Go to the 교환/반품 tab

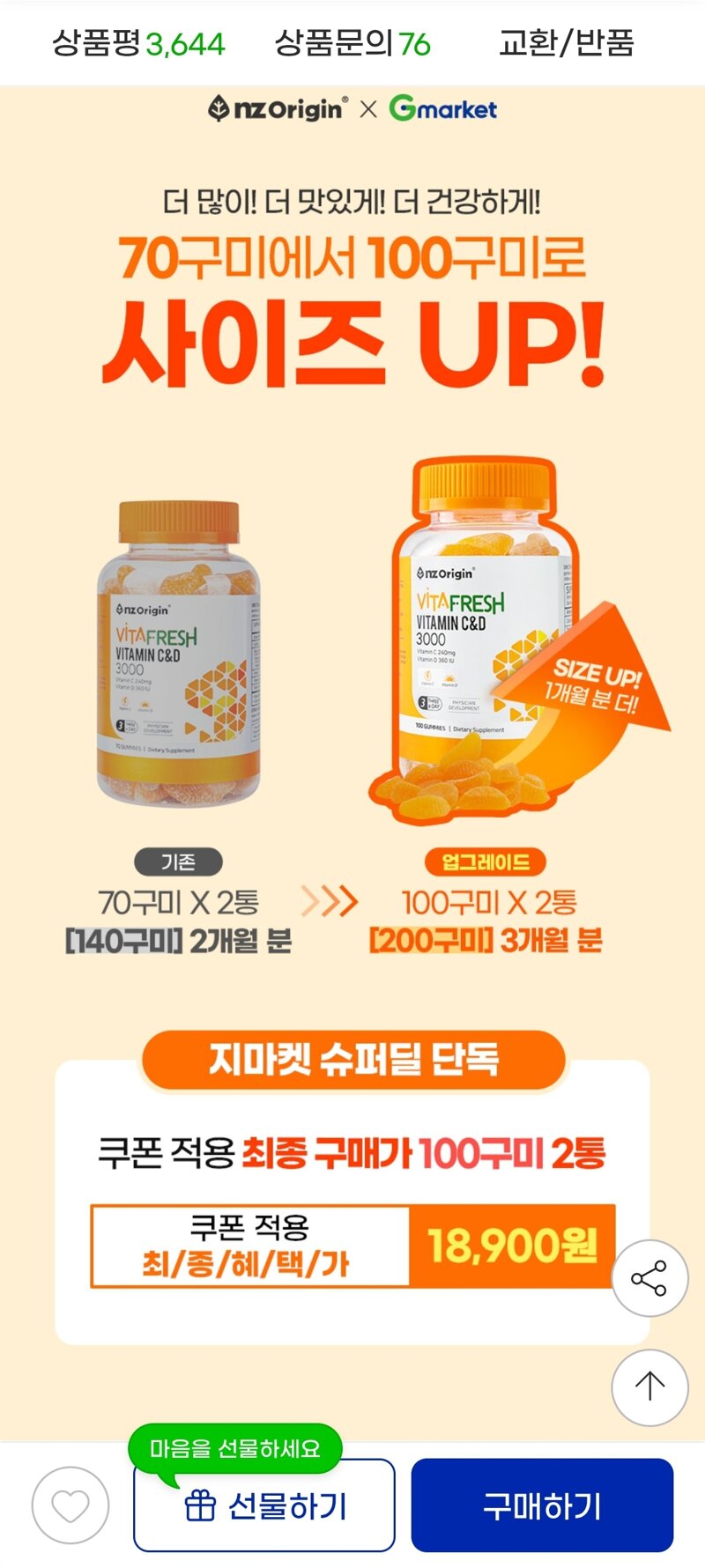tap(566, 42)
